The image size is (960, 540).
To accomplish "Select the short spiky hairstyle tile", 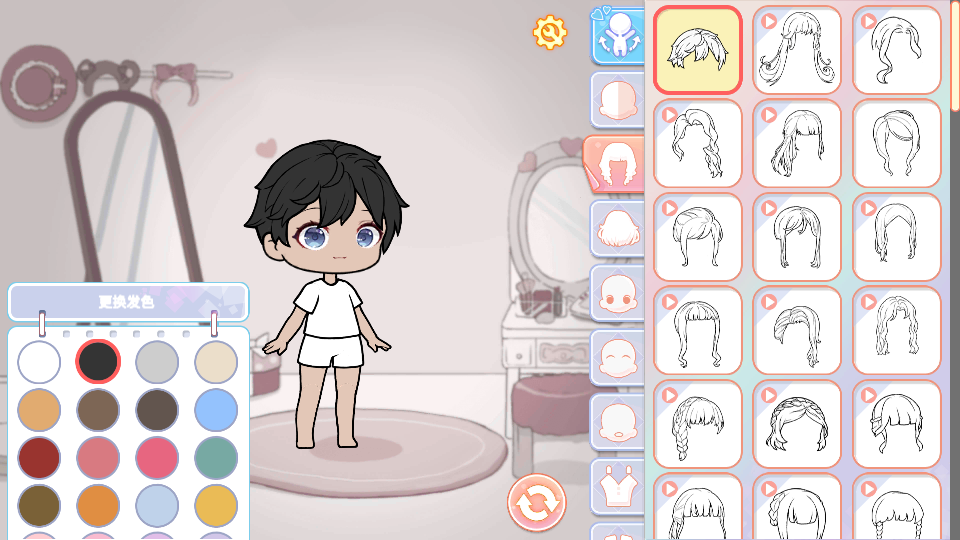I will (698, 50).
